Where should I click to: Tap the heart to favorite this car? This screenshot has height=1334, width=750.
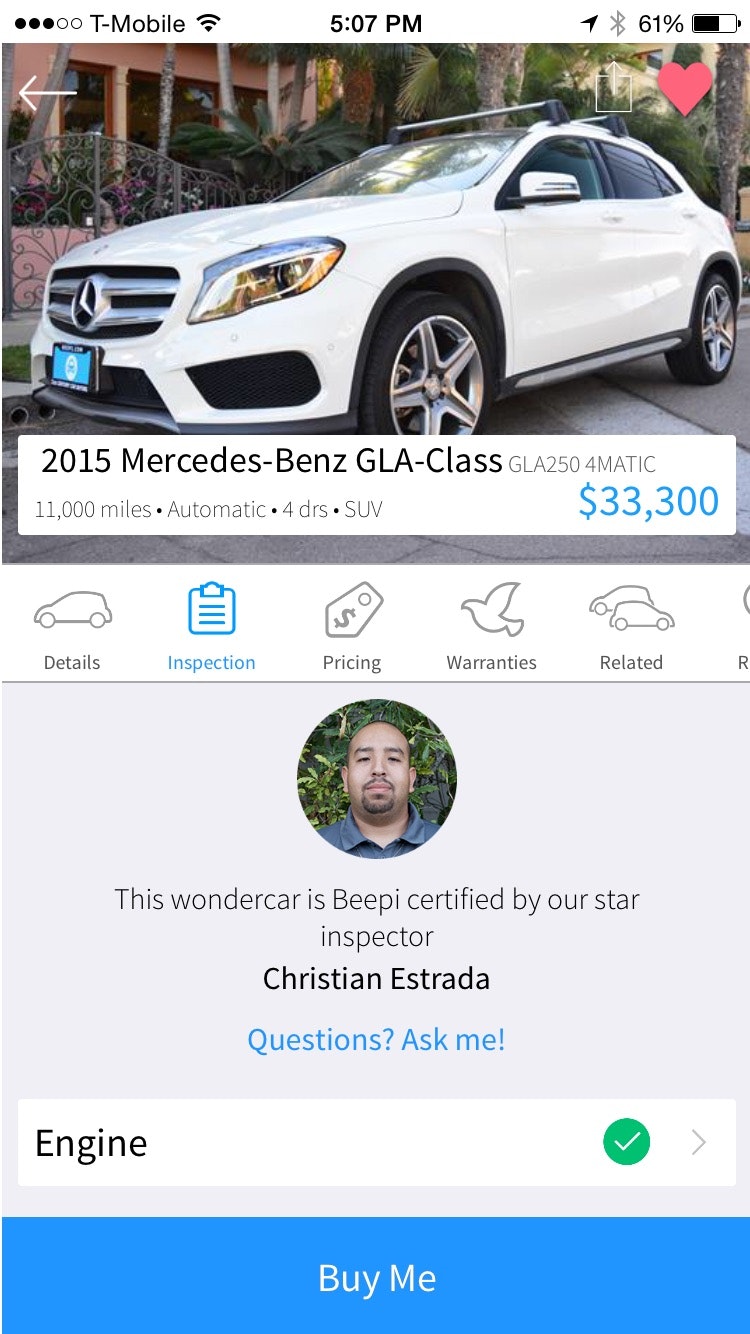pos(684,88)
